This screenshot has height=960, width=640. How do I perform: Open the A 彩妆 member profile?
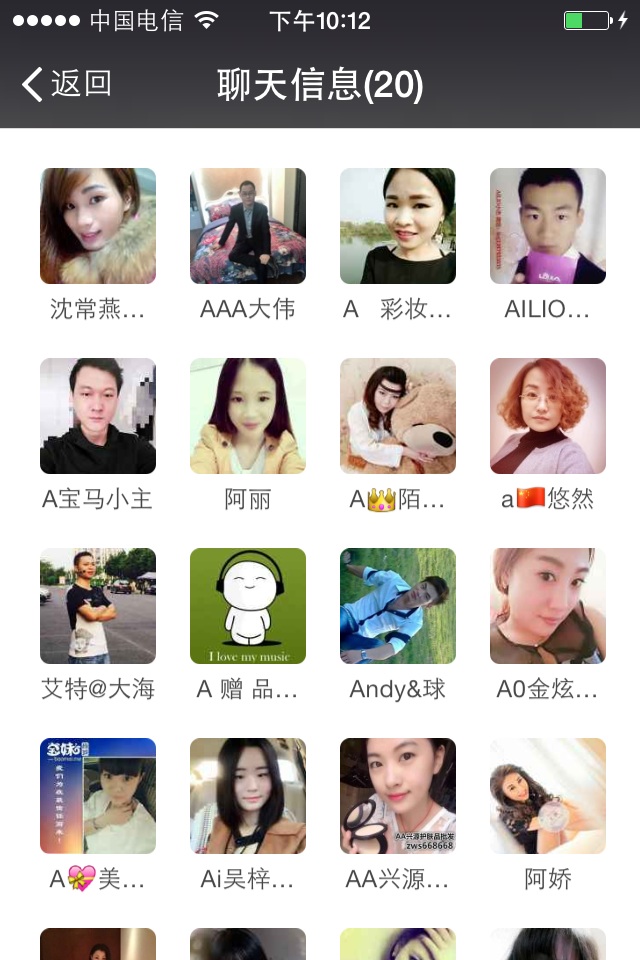coord(398,226)
